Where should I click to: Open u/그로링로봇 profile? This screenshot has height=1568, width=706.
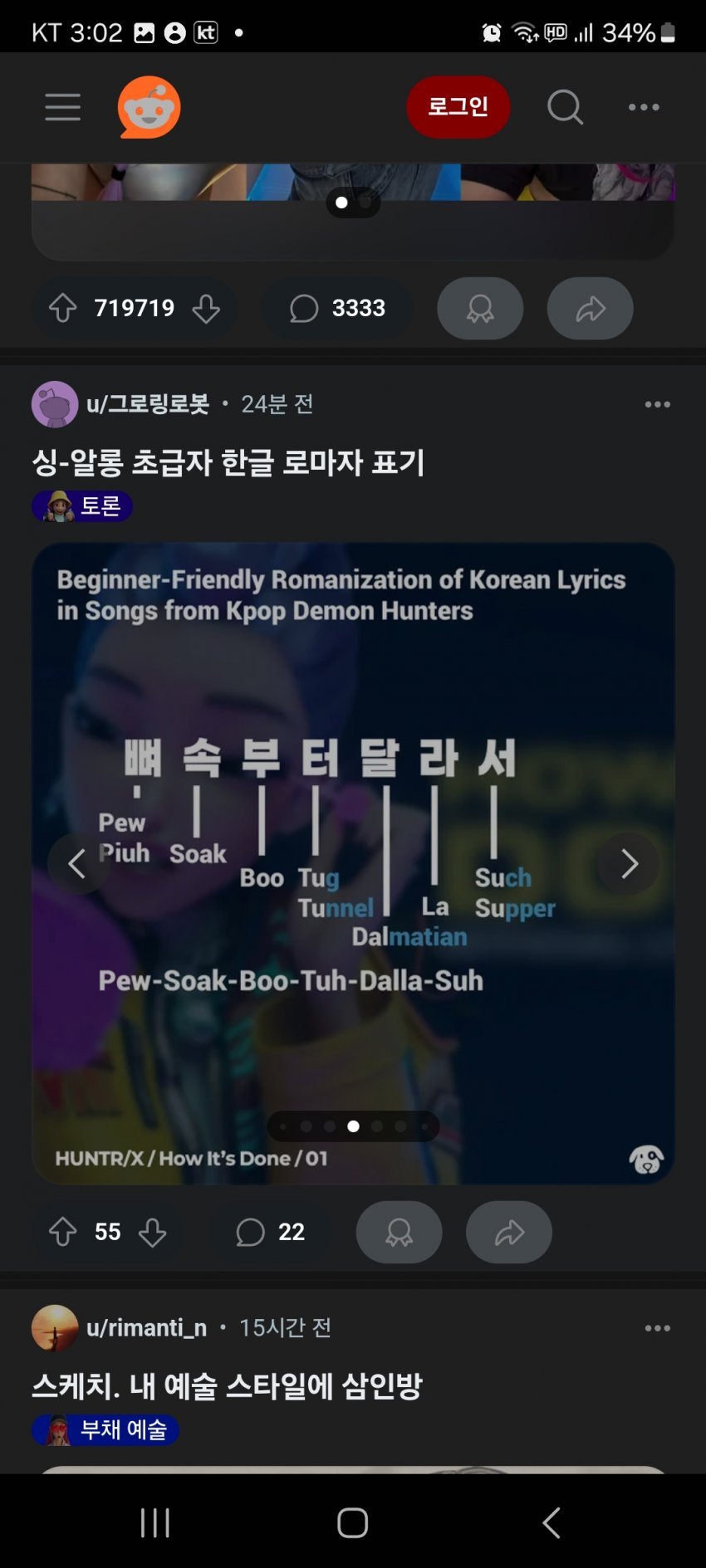click(x=147, y=404)
